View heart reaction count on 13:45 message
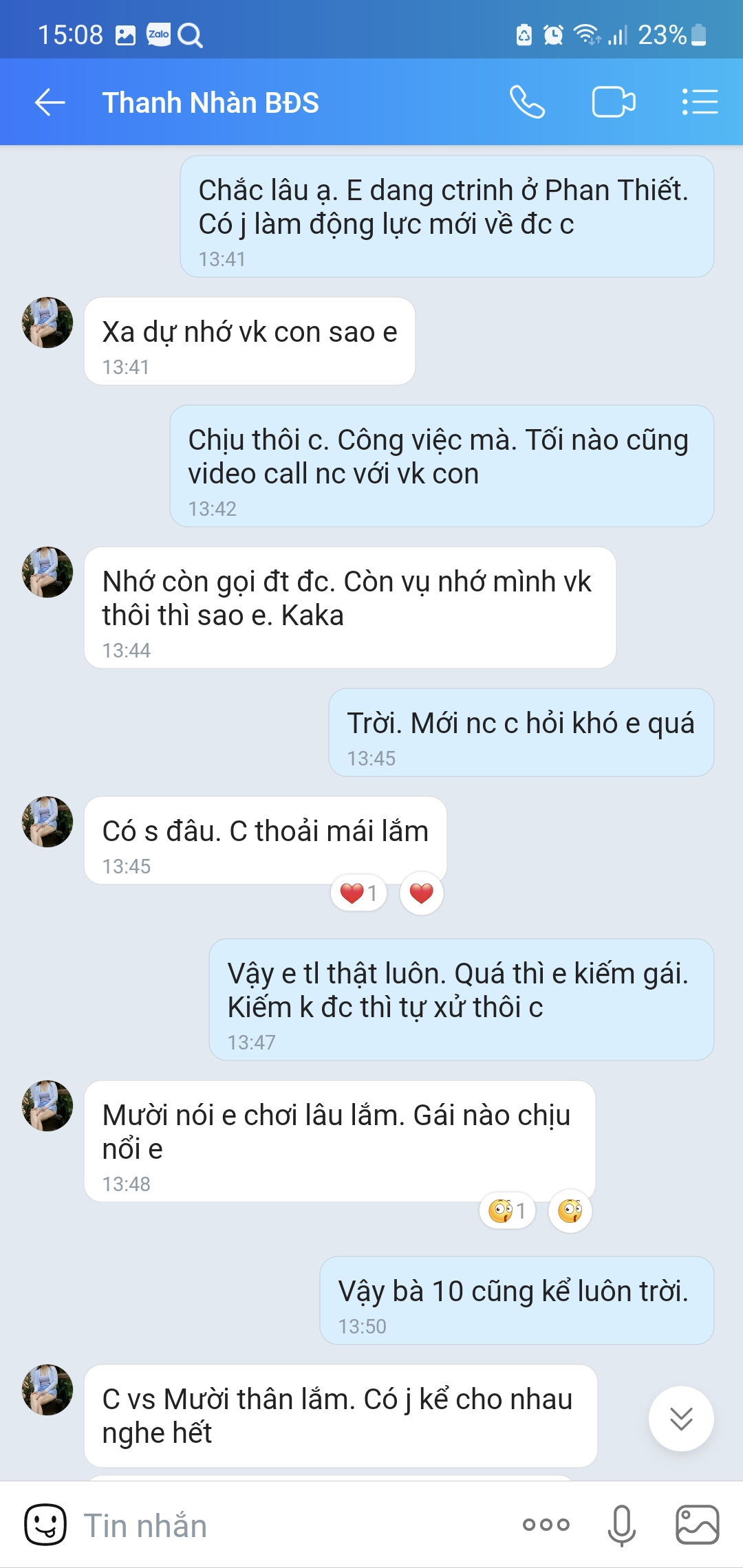Image resolution: width=743 pixels, height=1568 pixels. click(359, 893)
